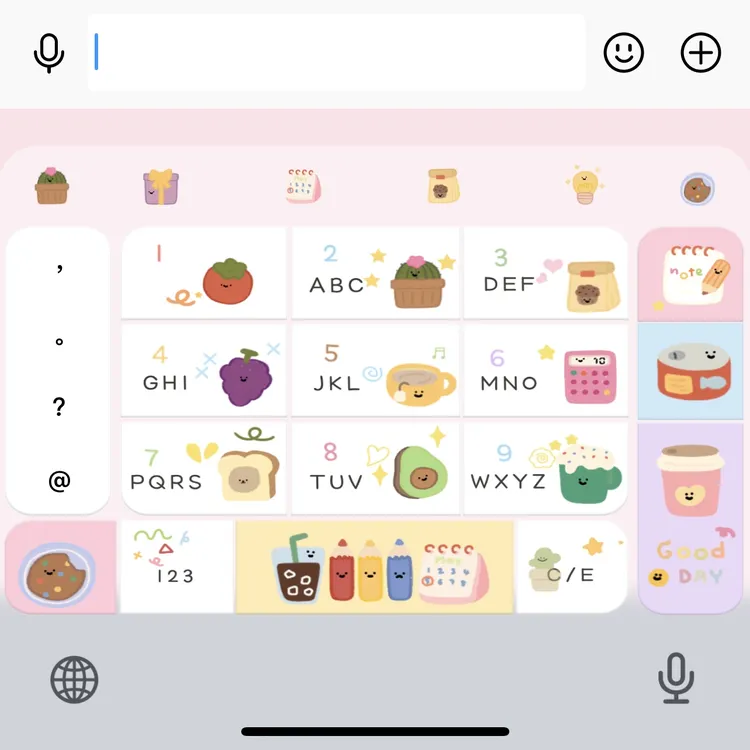
Task: Insert a question mark
Action: point(59,407)
